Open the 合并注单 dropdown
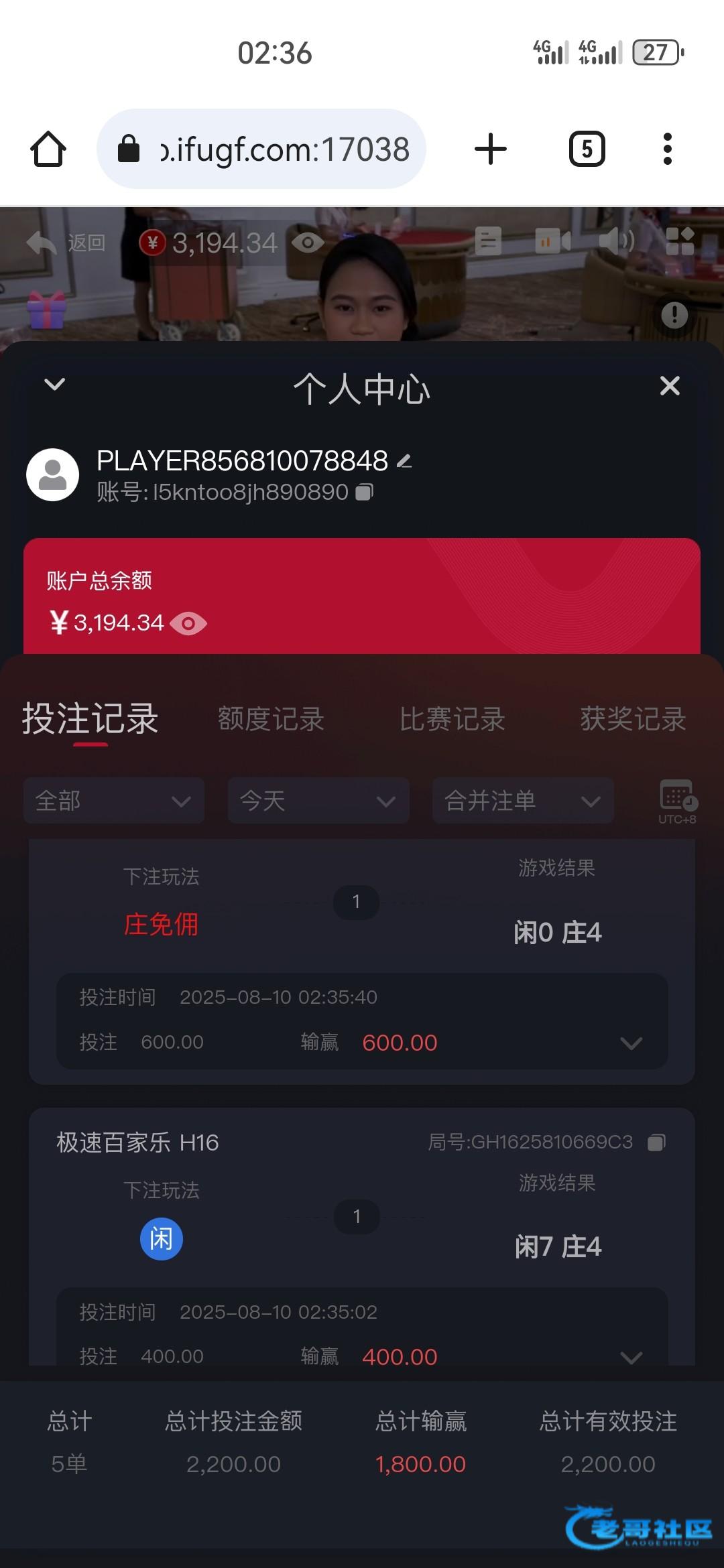724x1568 pixels. tap(523, 801)
